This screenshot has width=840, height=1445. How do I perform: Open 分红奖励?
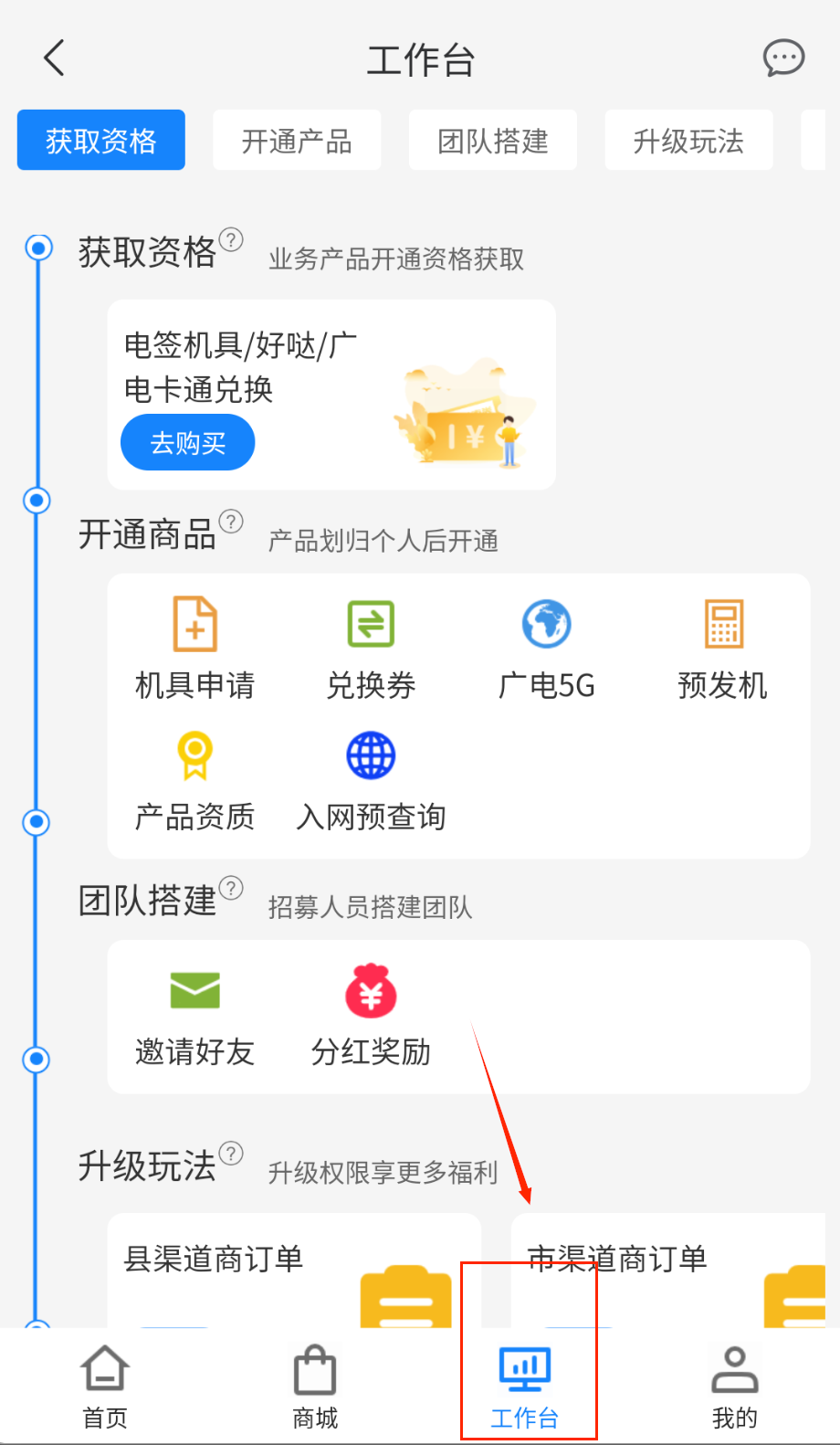pyautogui.click(x=371, y=1016)
